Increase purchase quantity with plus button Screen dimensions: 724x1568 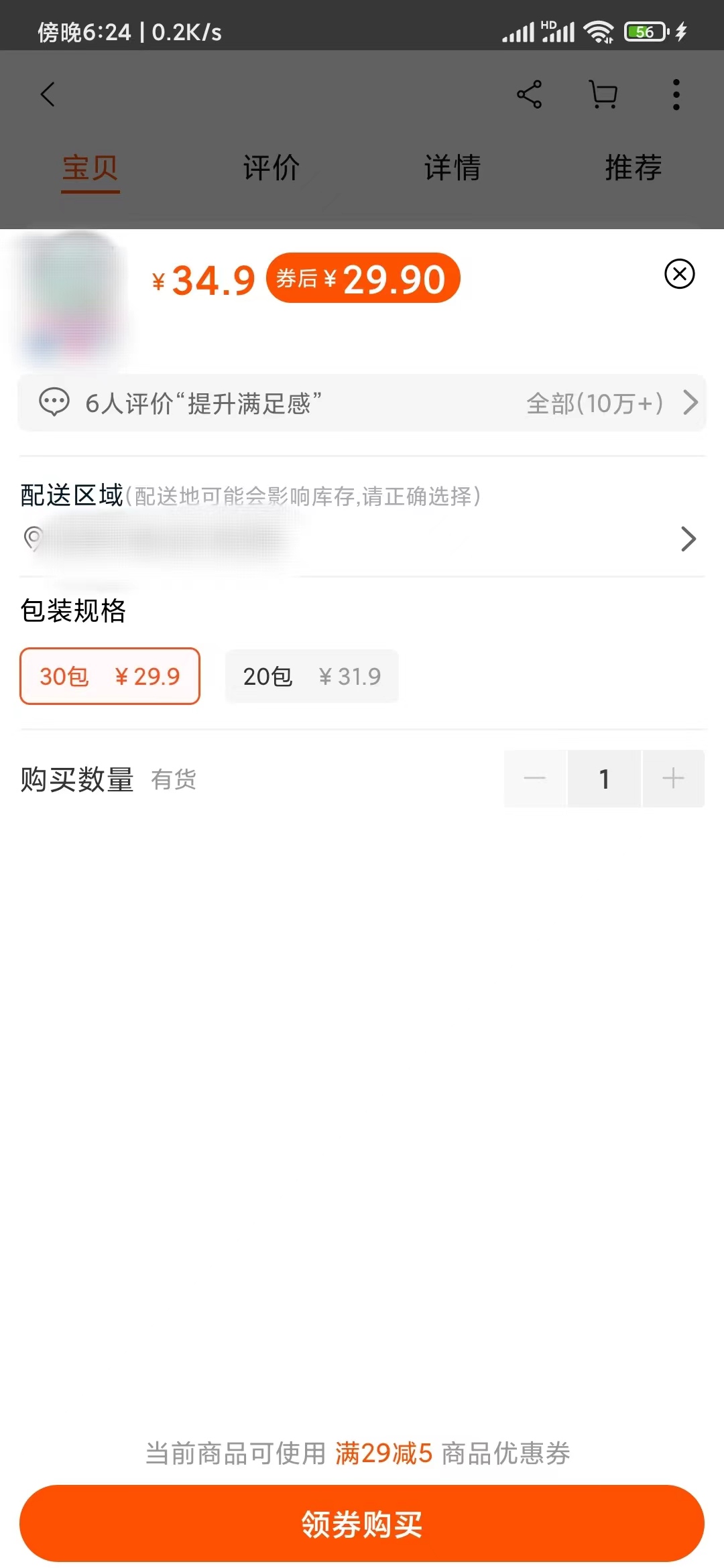tap(674, 779)
